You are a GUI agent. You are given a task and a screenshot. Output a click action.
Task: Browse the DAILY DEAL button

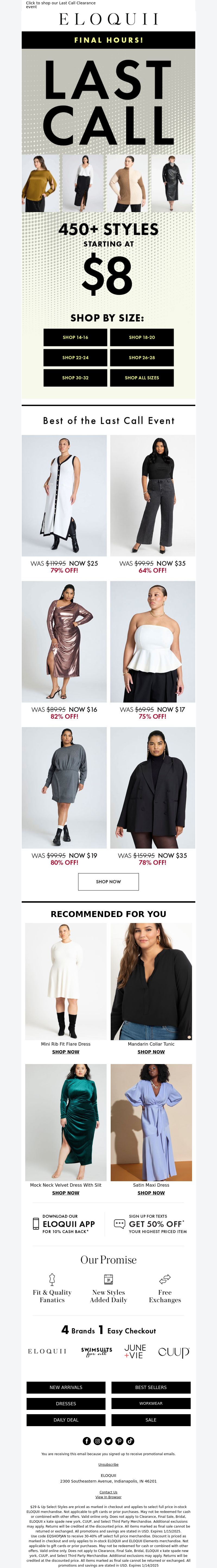point(66,1419)
